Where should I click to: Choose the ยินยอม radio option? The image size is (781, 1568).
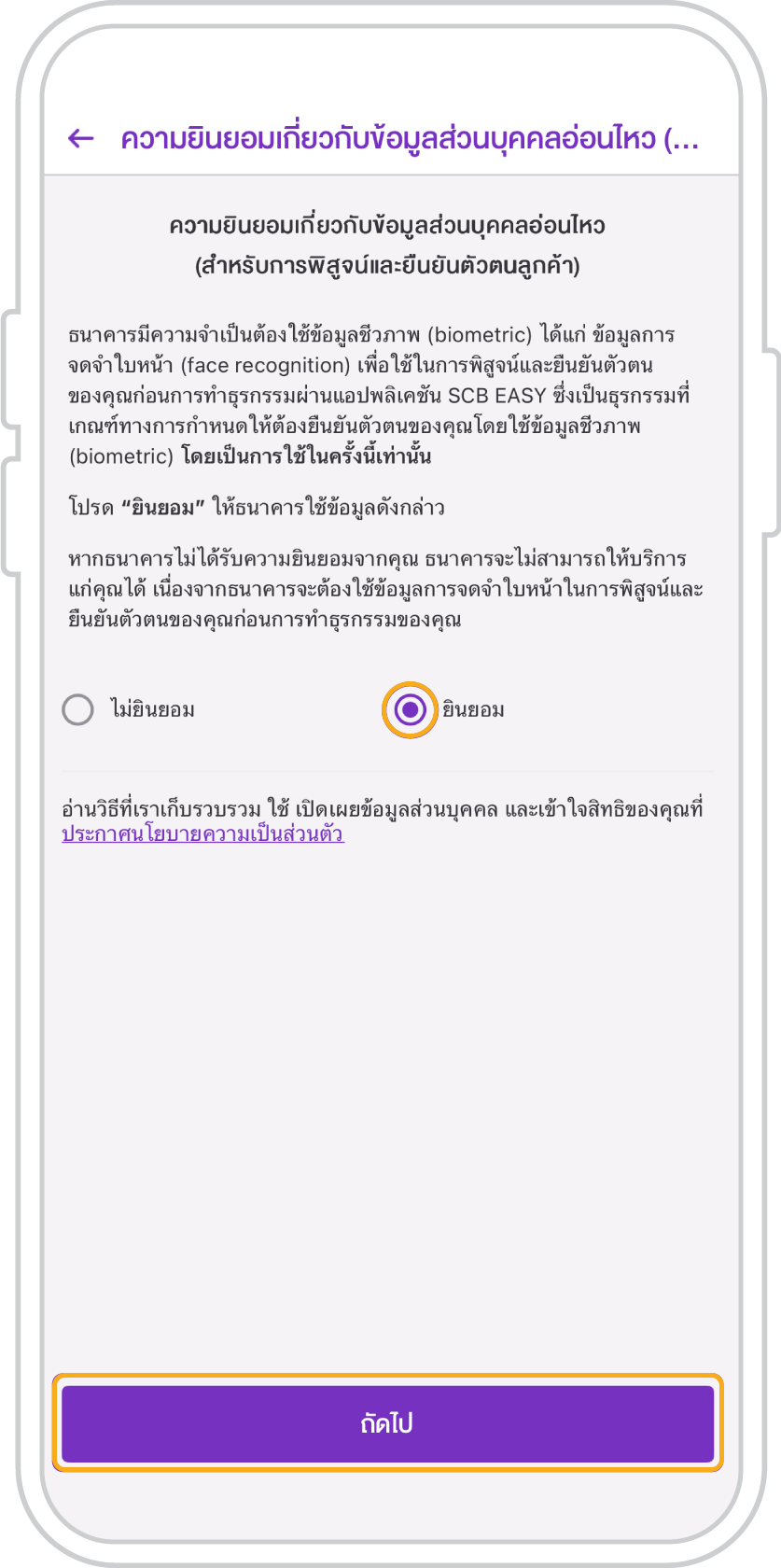411,709
